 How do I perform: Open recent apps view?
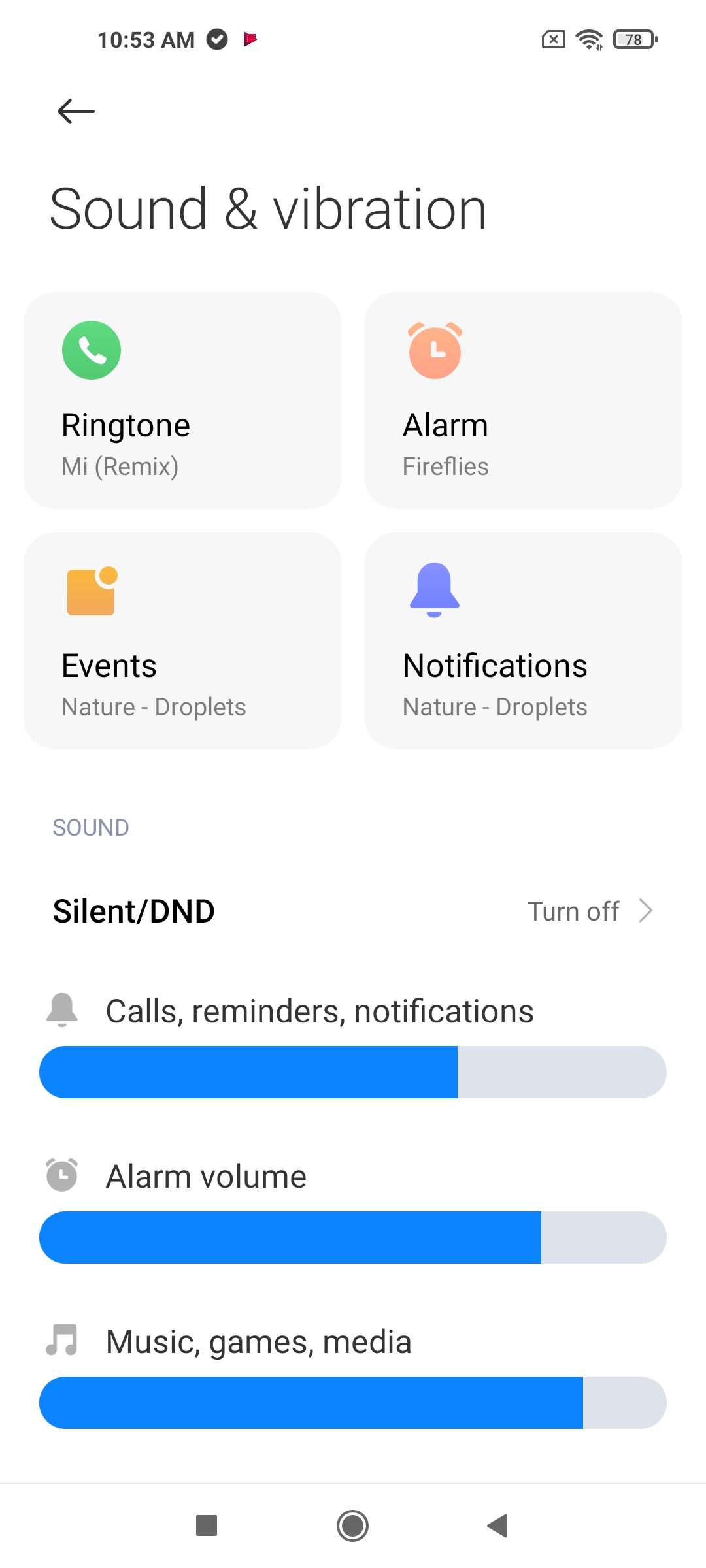(207, 1526)
